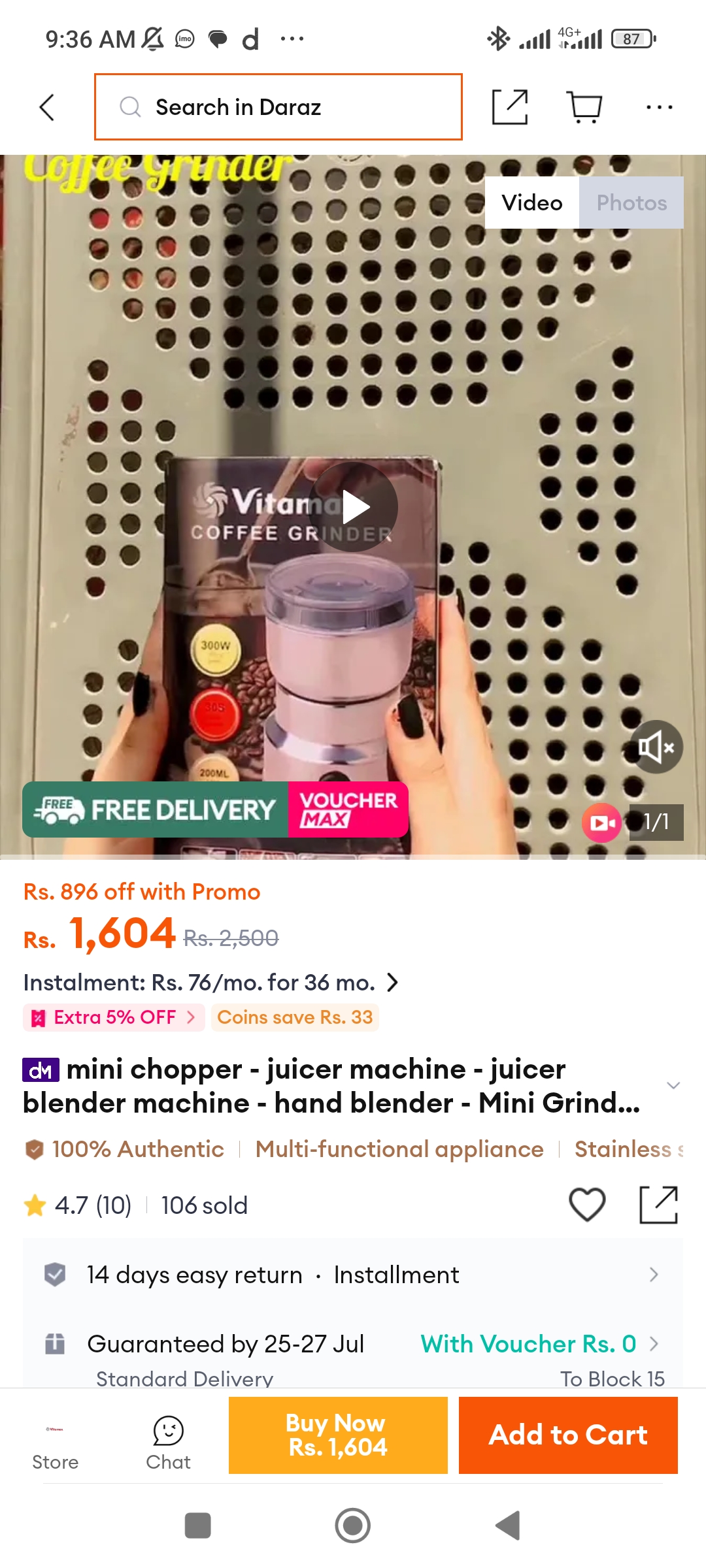This screenshot has width=706, height=1568.
Task: Open the shopping cart
Action: click(x=584, y=107)
